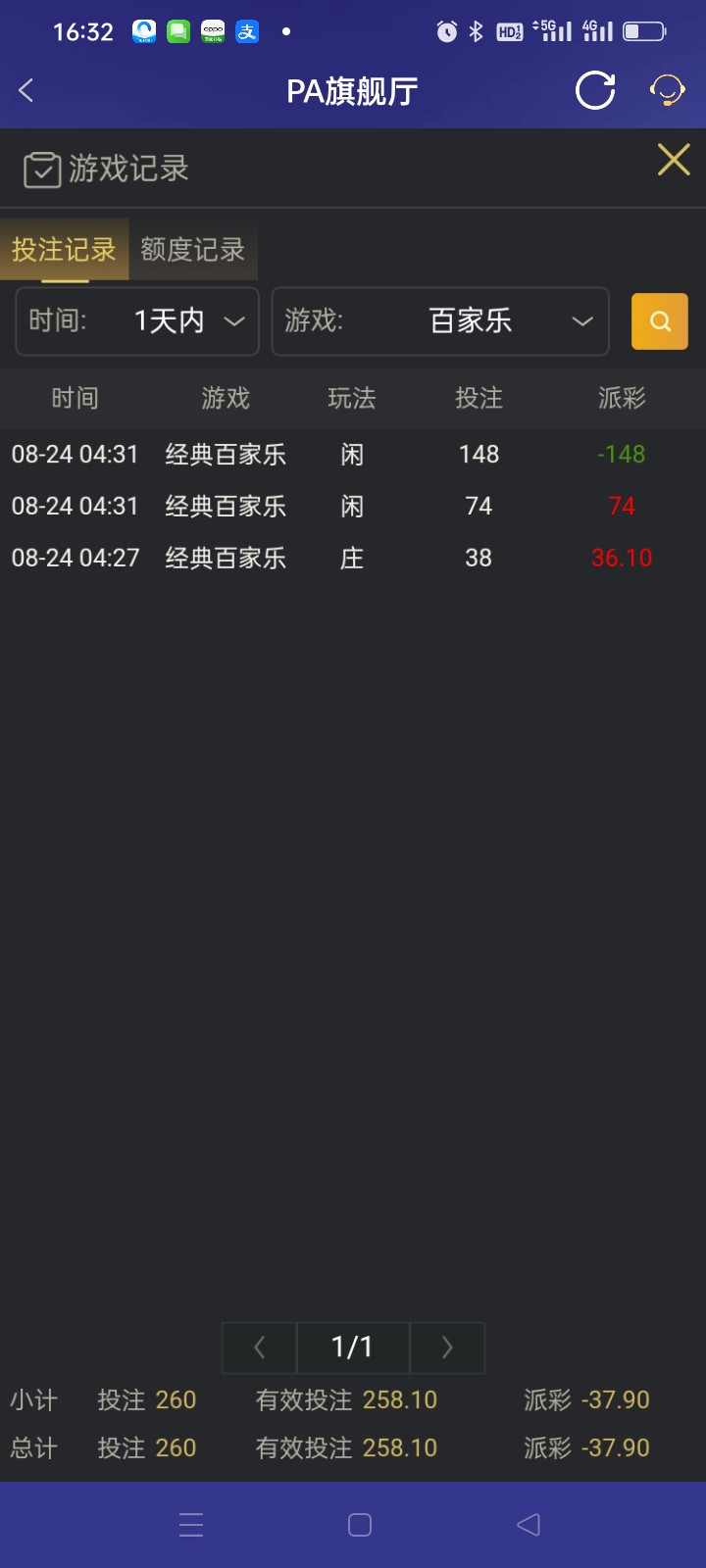The image size is (706, 1568).
Task: Tap the refresh icon in the title bar
Action: click(594, 90)
